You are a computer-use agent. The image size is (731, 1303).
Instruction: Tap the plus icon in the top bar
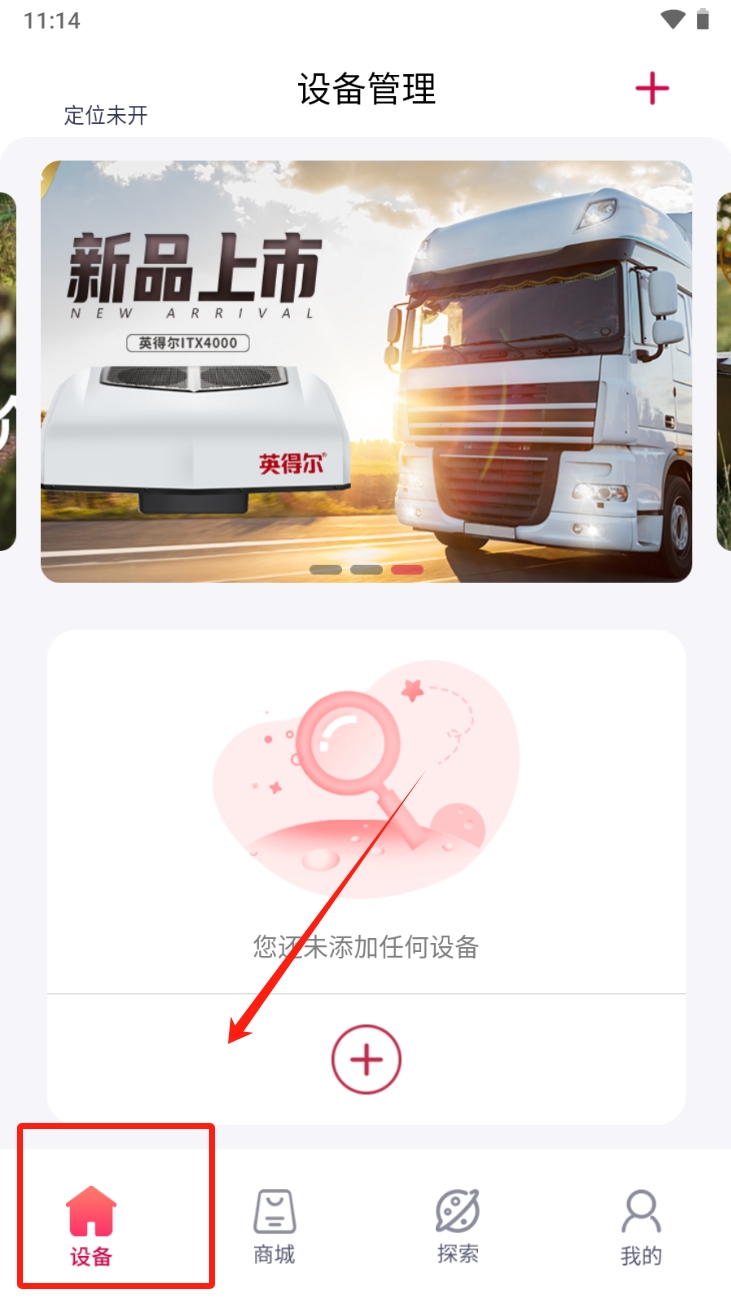pos(652,89)
